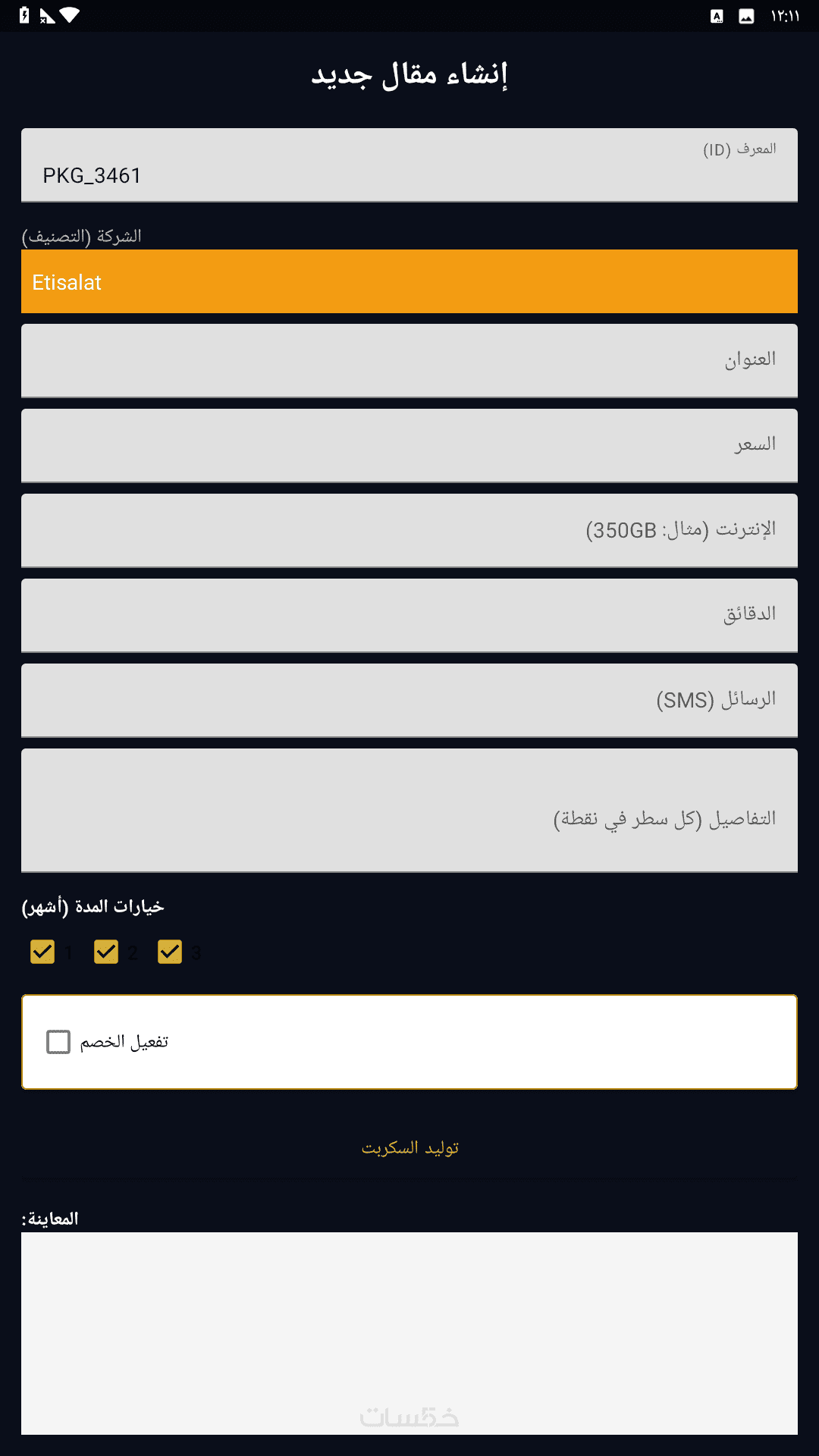Focus the العنوان title field
819x1456 pixels.
click(x=409, y=361)
